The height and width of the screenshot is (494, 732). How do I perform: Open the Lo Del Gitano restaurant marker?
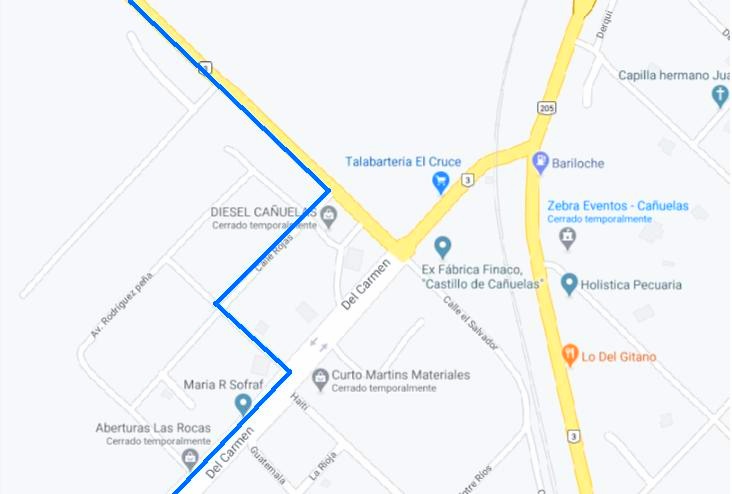click(569, 354)
